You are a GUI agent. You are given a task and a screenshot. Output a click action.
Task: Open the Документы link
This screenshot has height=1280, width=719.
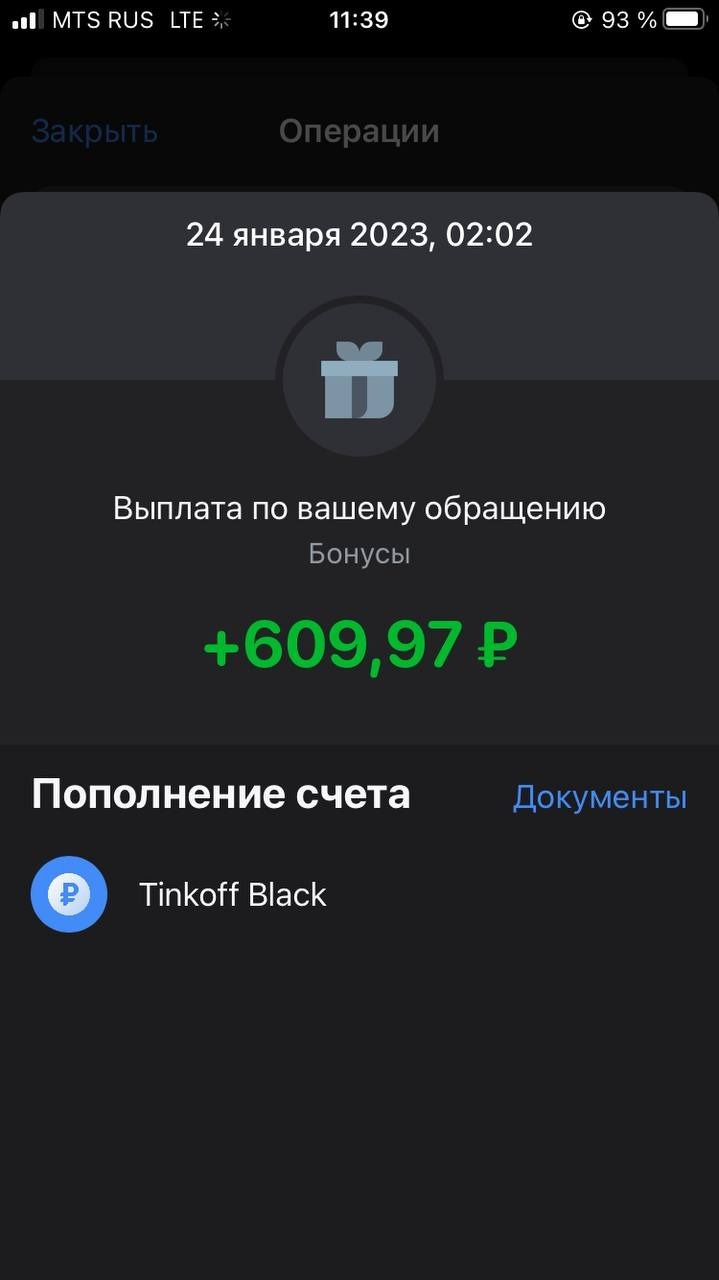tap(599, 797)
